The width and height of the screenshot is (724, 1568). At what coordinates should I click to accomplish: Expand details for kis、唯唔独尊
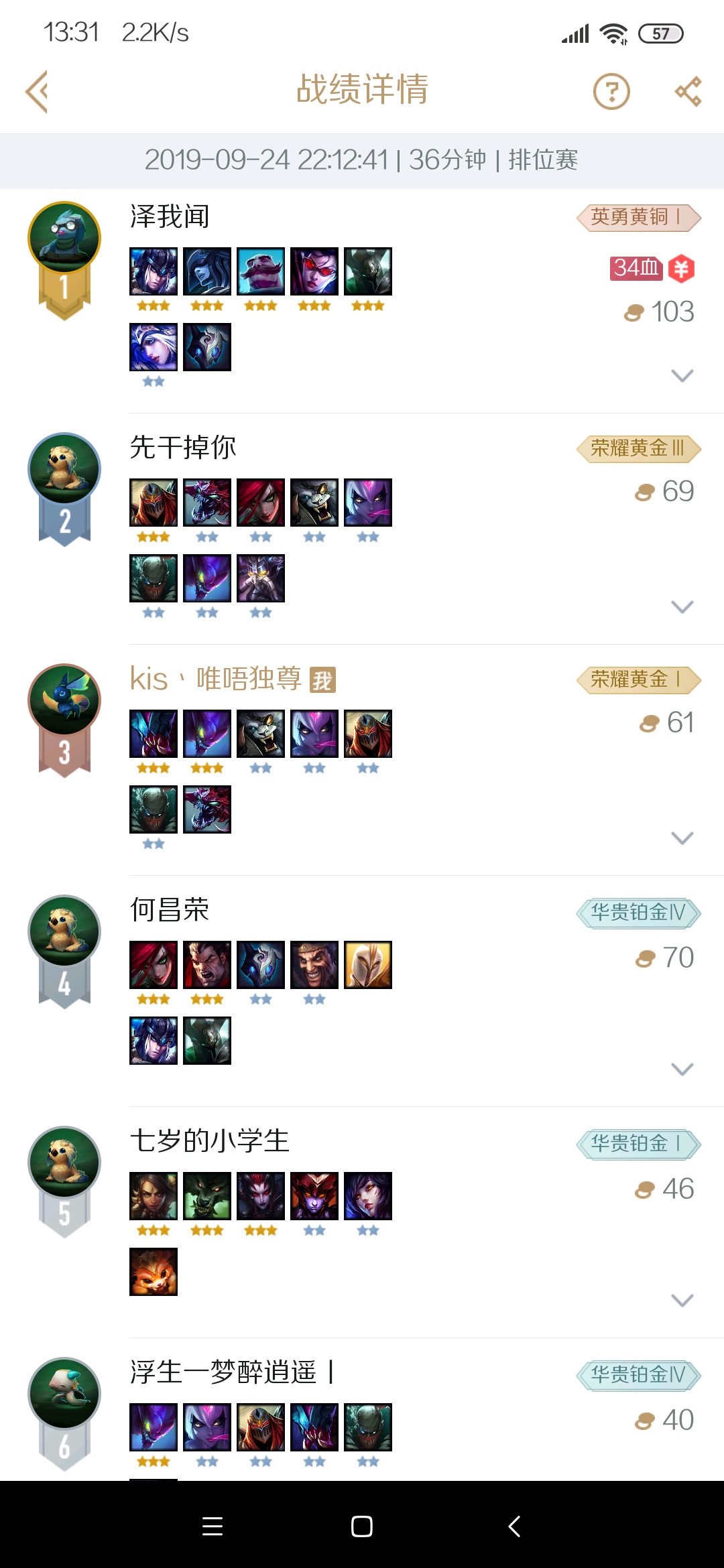(682, 838)
